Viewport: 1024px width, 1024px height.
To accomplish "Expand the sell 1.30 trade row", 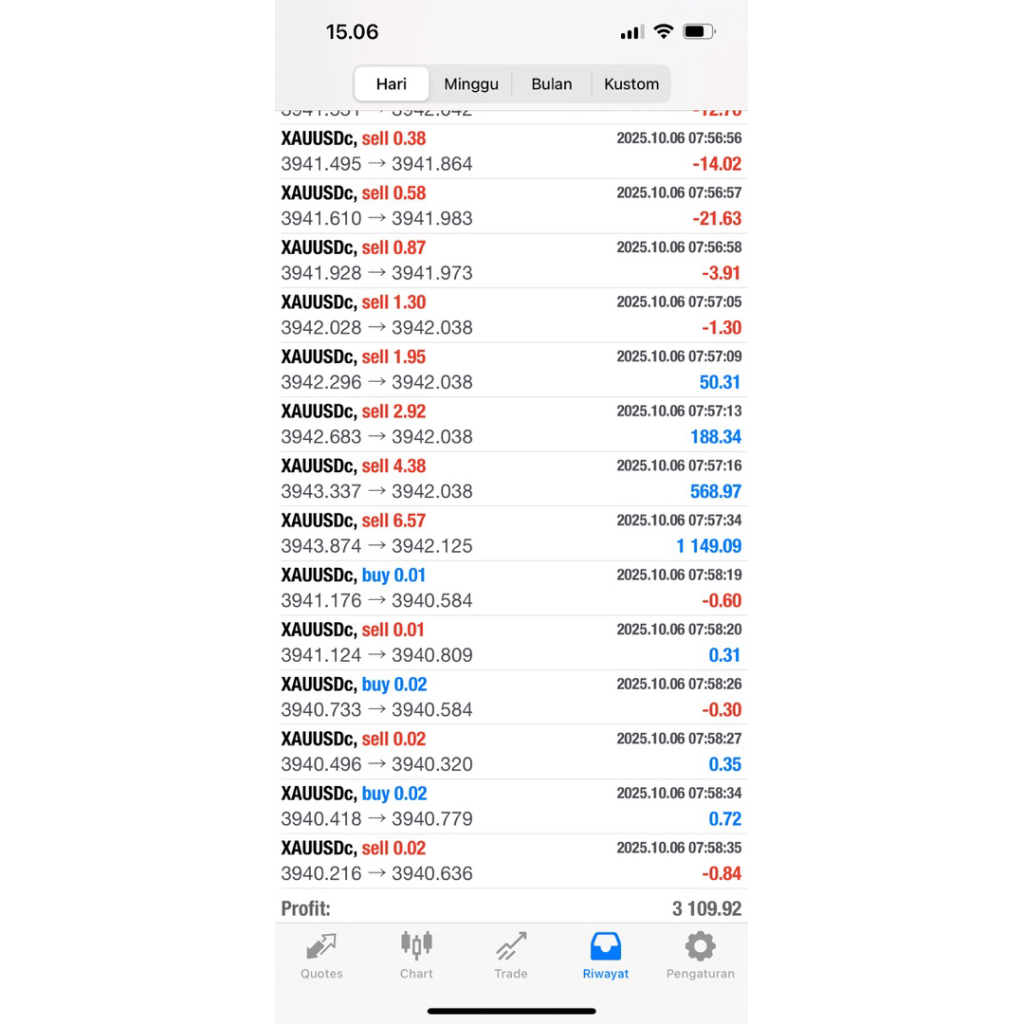I will pyautogui.click(x=511, y=314).
